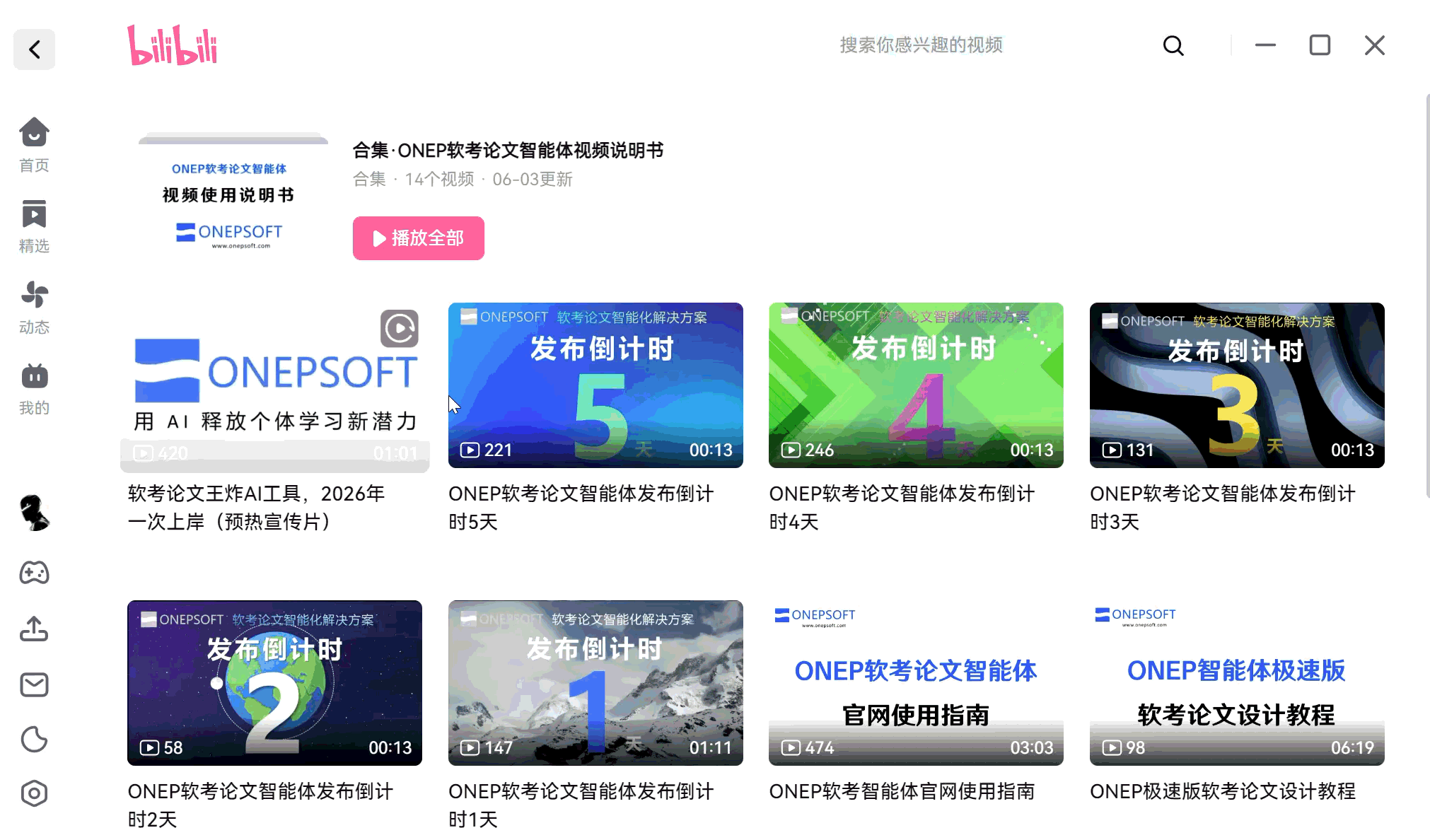The height and width of the screenshot is (840, 1430).
Task: Go to the 我的 tab
Action: [34, 389]
